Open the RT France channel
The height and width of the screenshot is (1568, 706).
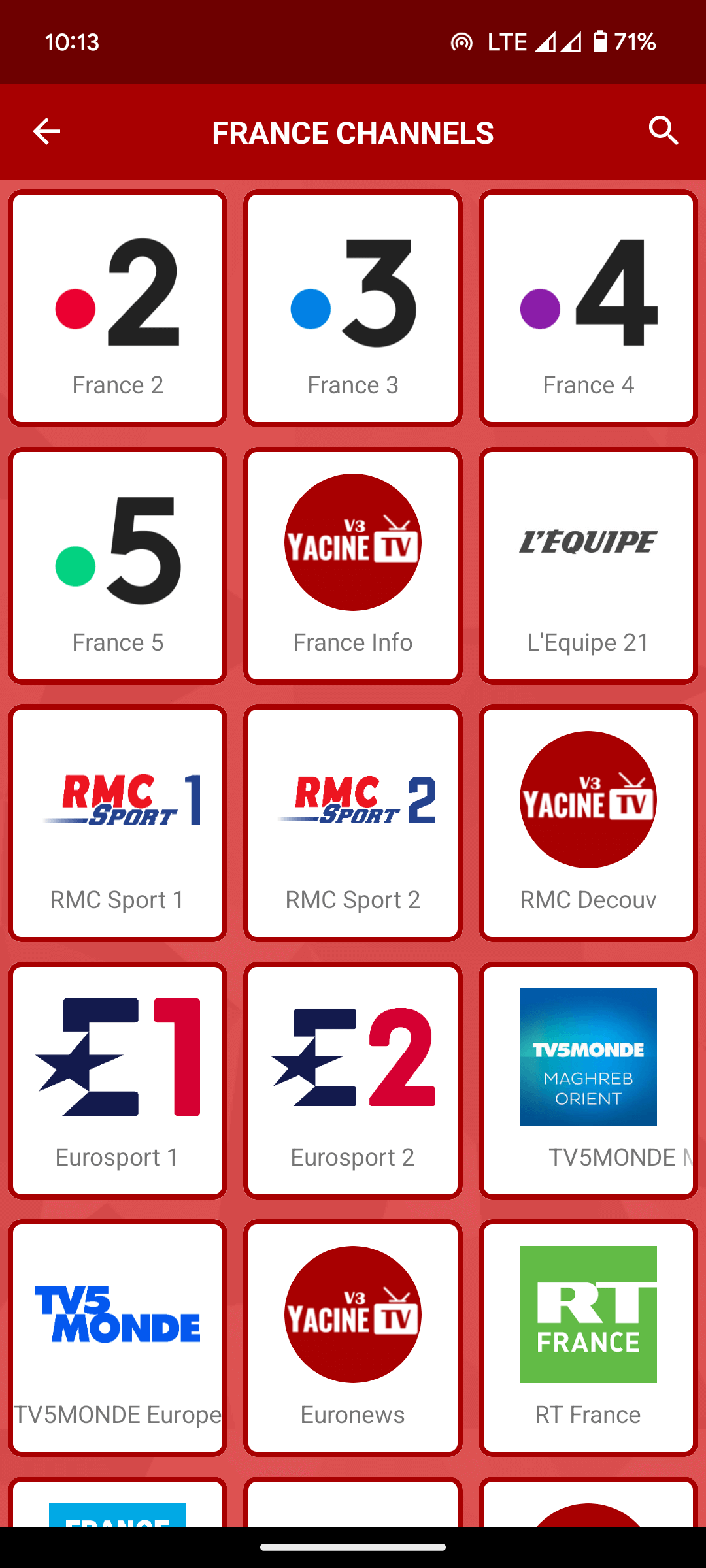tap(587, 1315)
